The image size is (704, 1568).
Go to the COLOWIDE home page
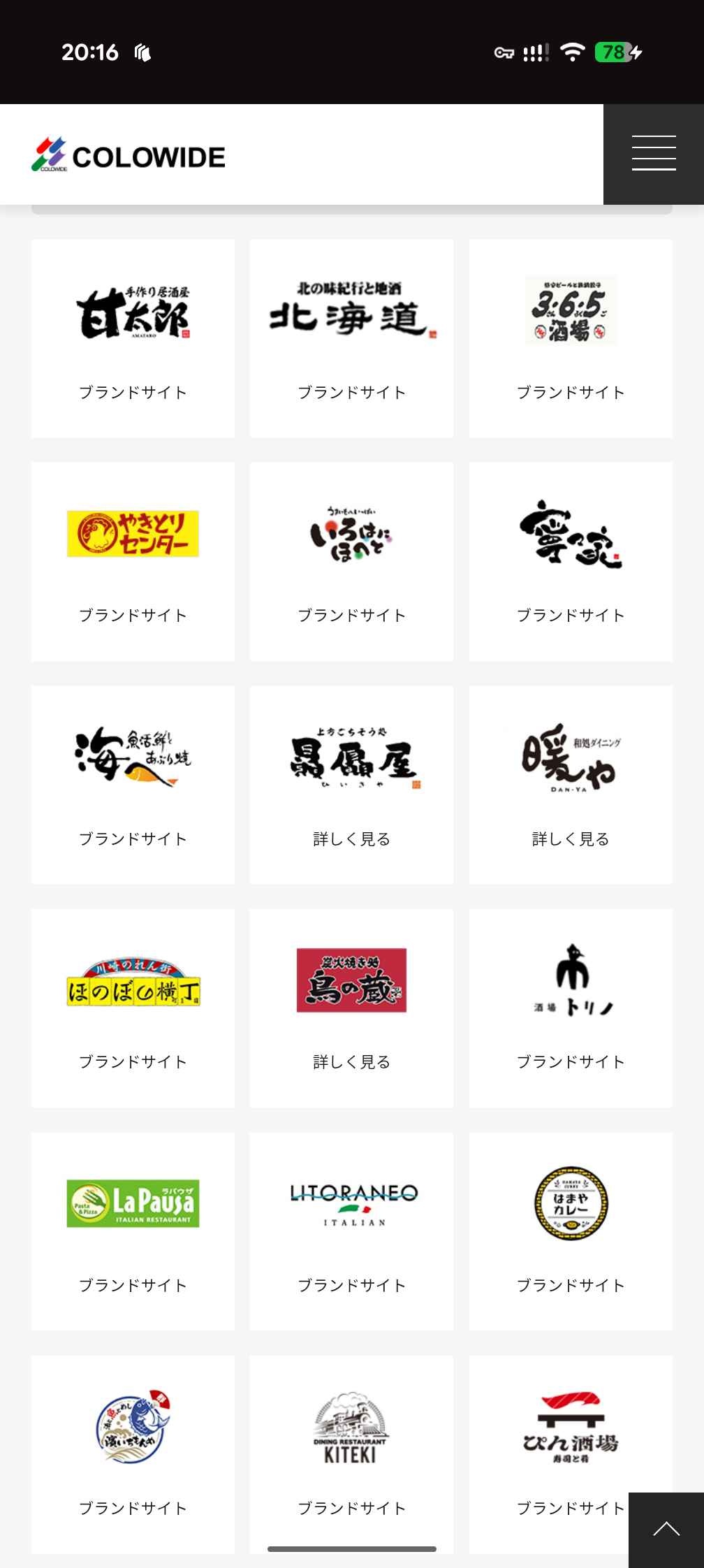(x=129, y=155)
